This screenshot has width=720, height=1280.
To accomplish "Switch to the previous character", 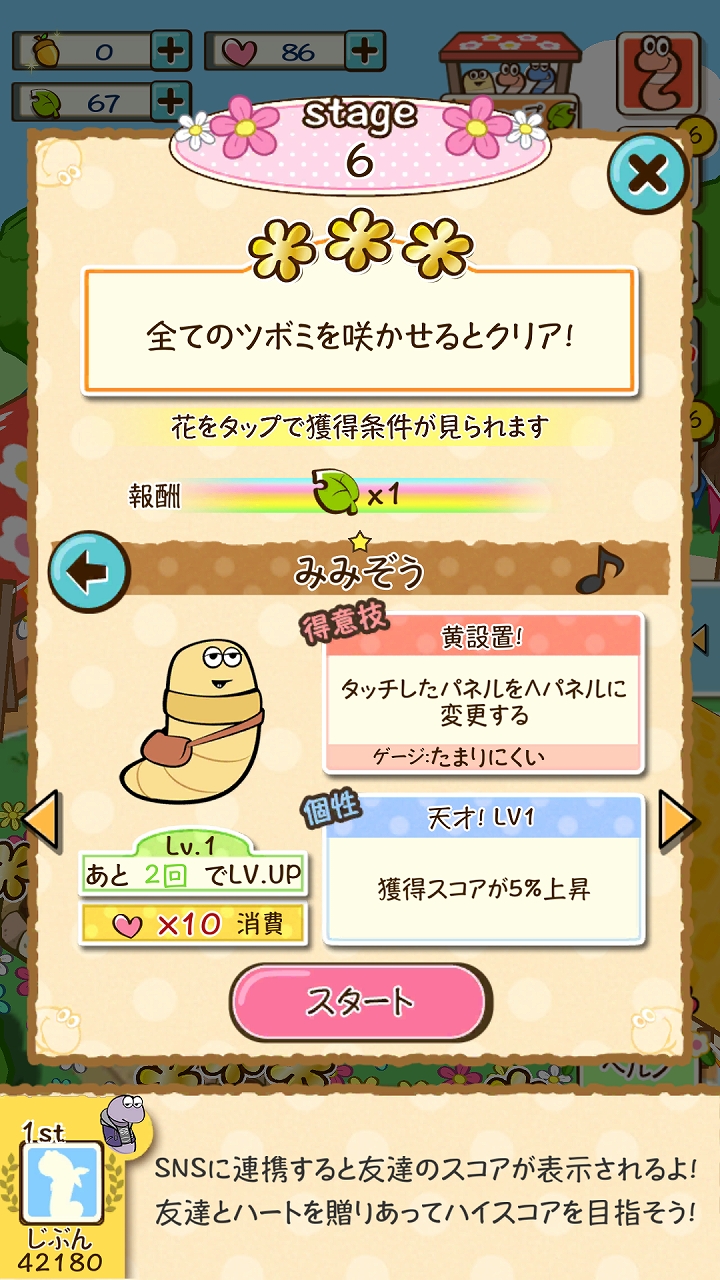I will [42, 822].
